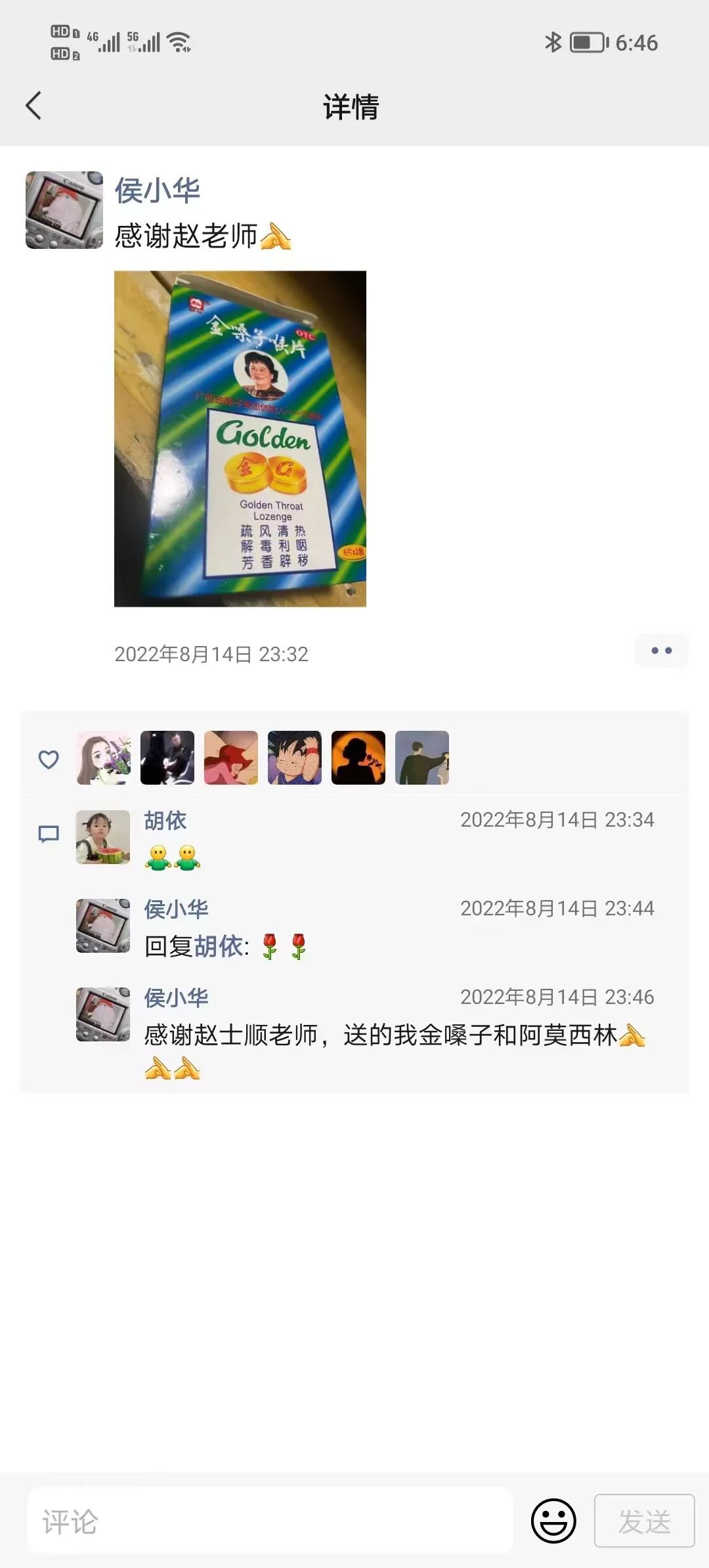View the 金嗓子喉片 photo full screen

240,439
